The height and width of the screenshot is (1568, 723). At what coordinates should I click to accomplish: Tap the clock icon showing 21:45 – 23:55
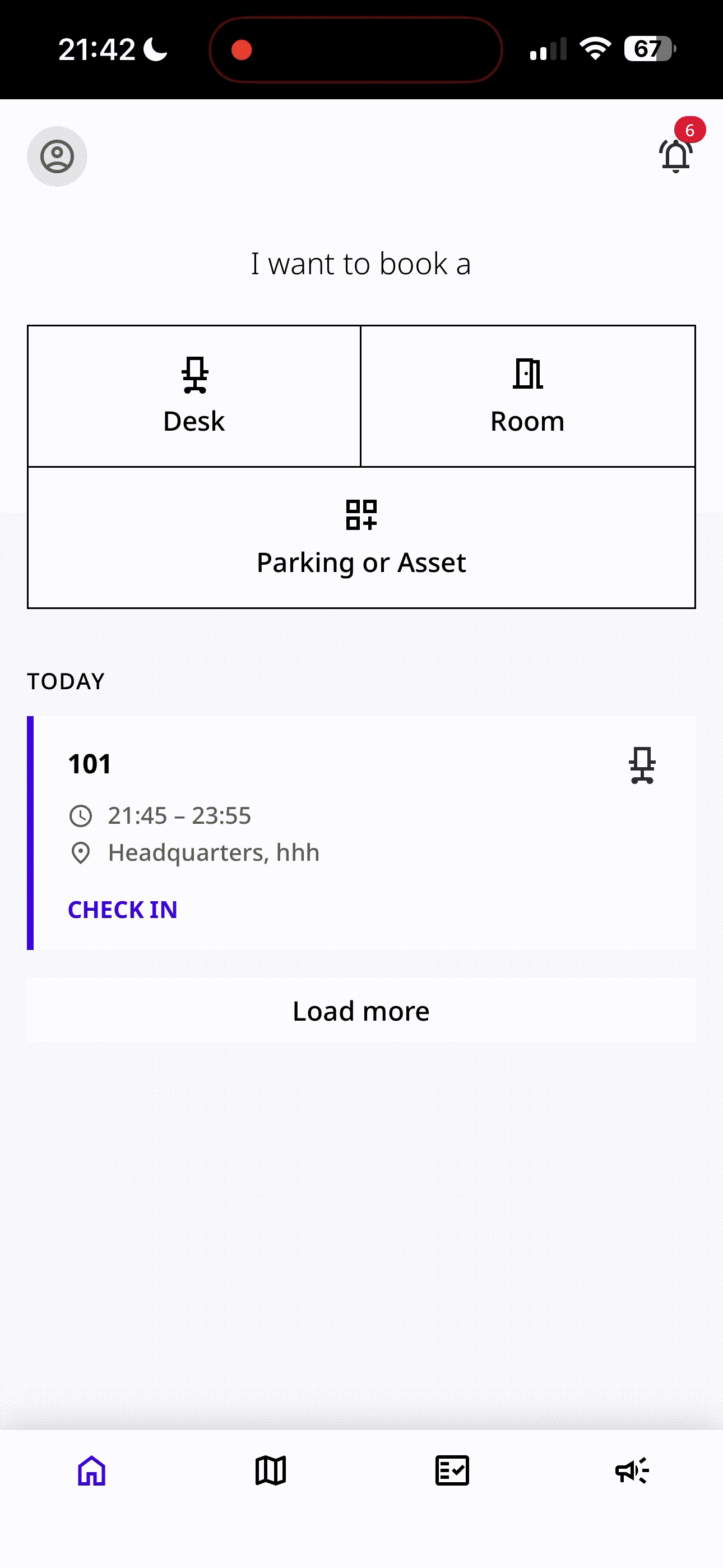[x=81, y=815]
